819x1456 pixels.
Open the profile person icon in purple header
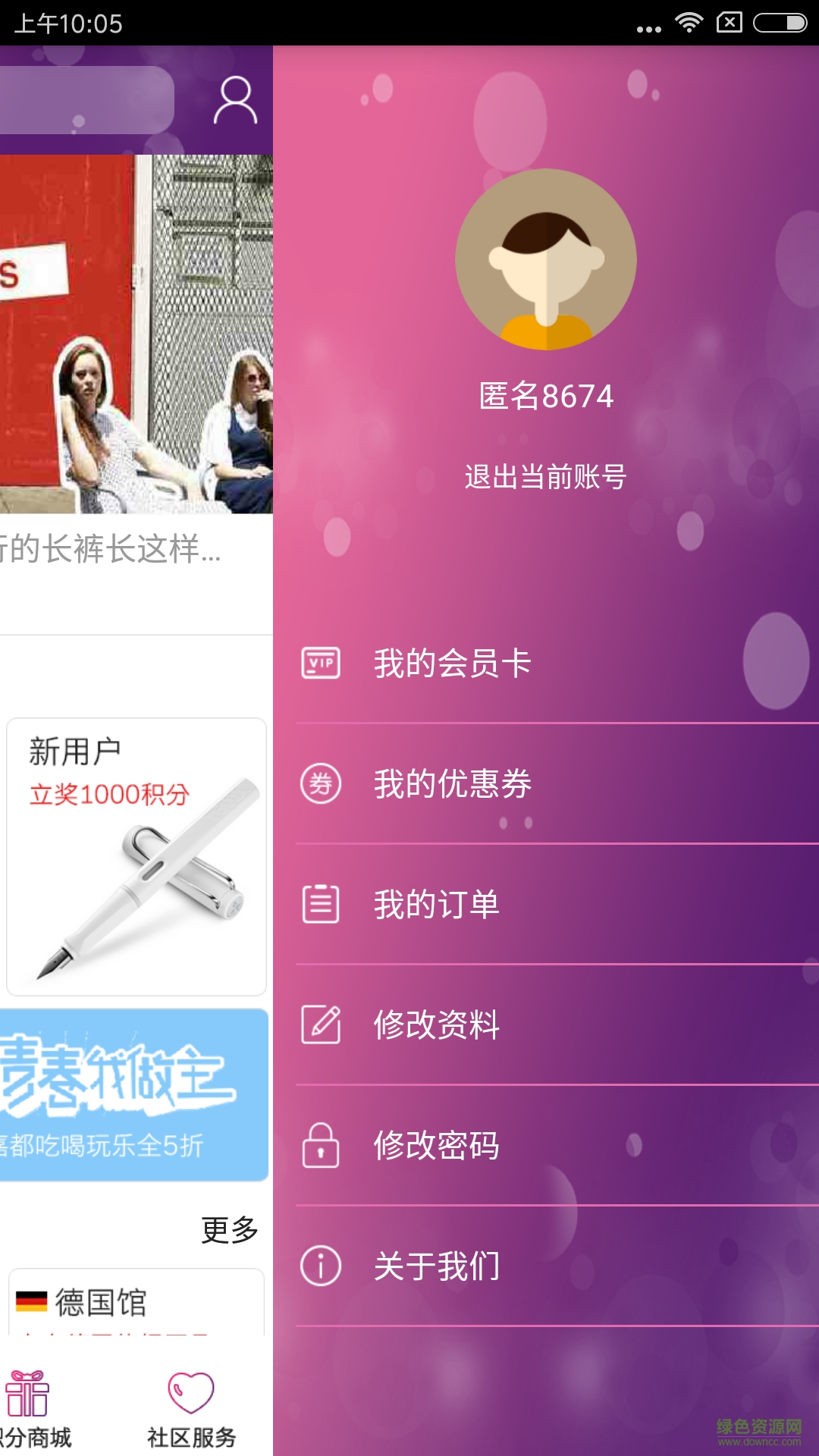point(235,99)
